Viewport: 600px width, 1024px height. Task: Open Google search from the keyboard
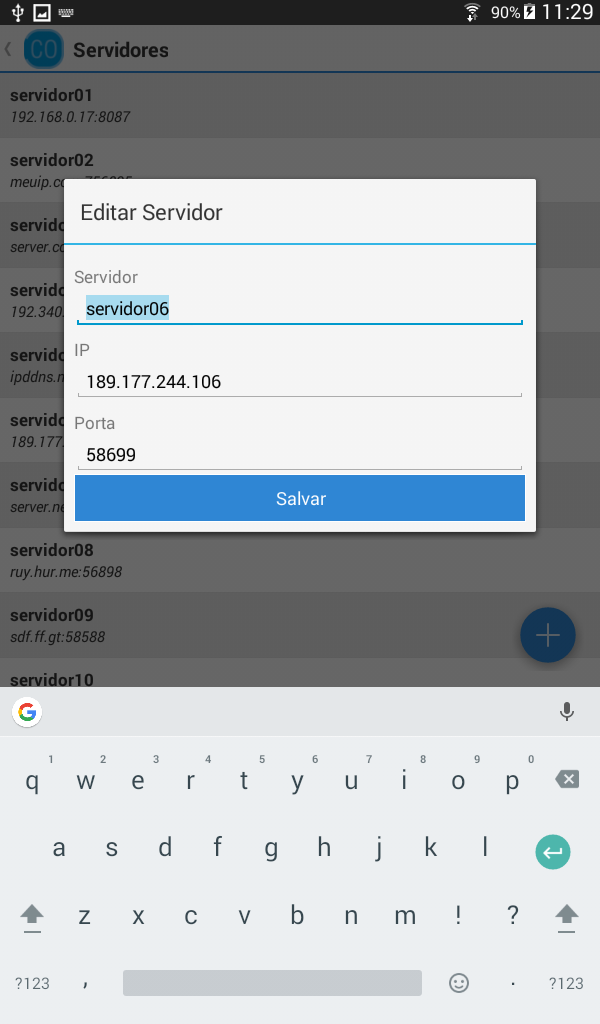coord(27,712)
